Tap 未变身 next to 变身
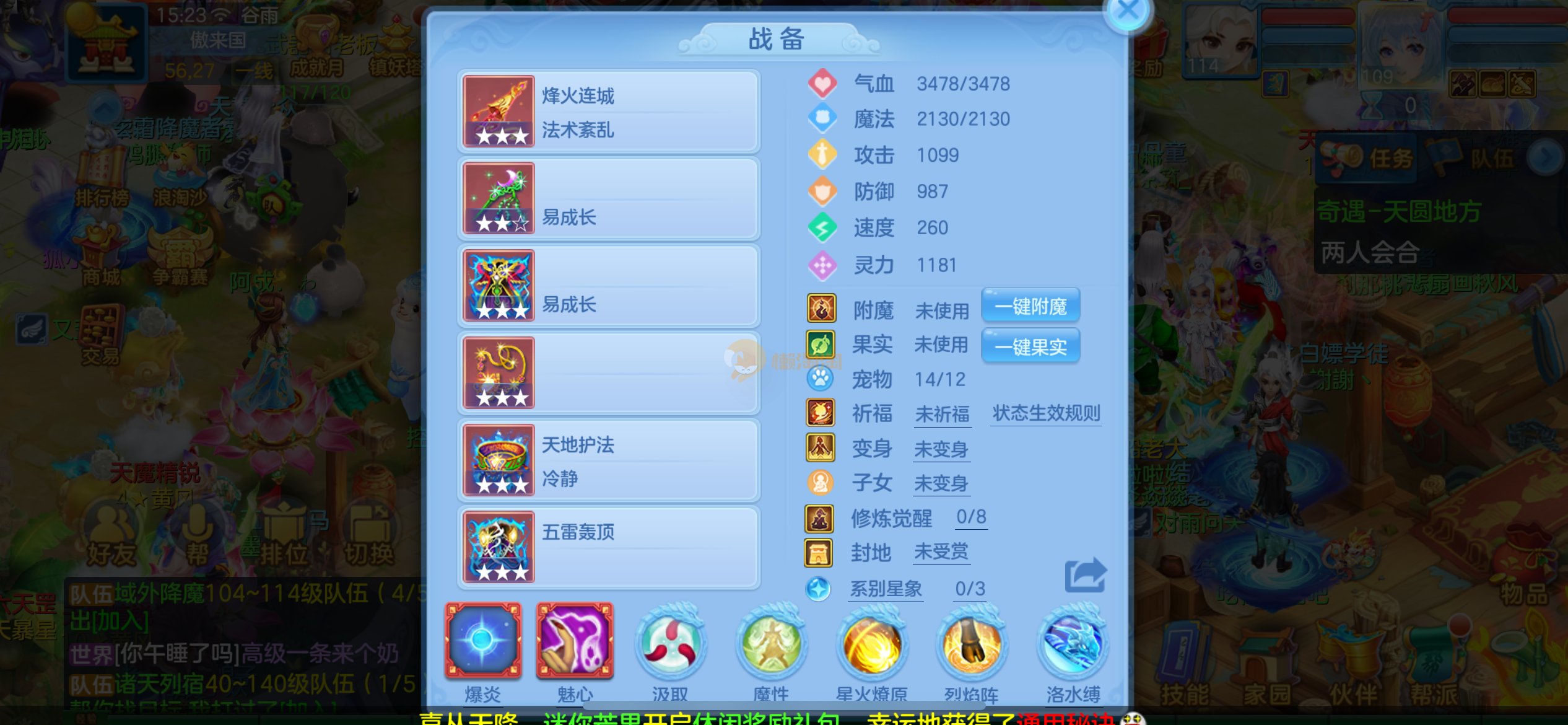 (x=941, y=449)
